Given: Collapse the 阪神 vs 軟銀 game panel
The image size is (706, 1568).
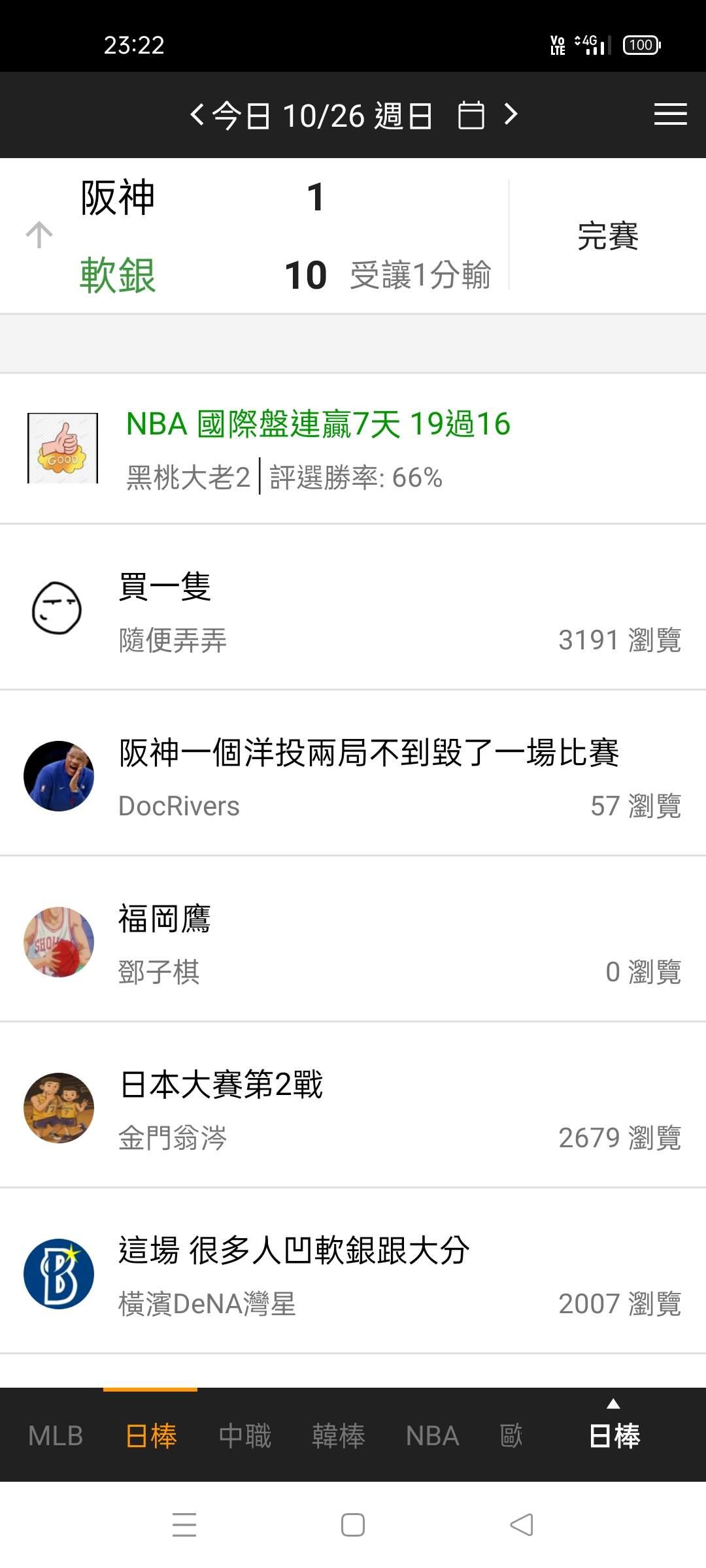Looking at the screenshot, I should tap(39, 235).
